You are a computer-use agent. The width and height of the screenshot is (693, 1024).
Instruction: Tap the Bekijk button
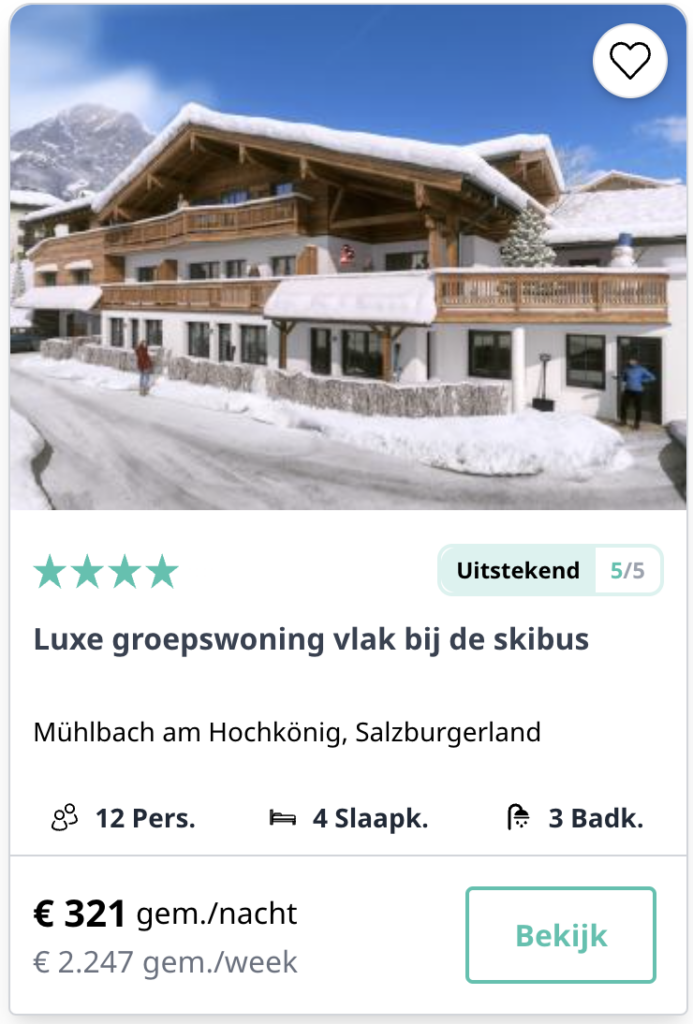tap(561, 935)
